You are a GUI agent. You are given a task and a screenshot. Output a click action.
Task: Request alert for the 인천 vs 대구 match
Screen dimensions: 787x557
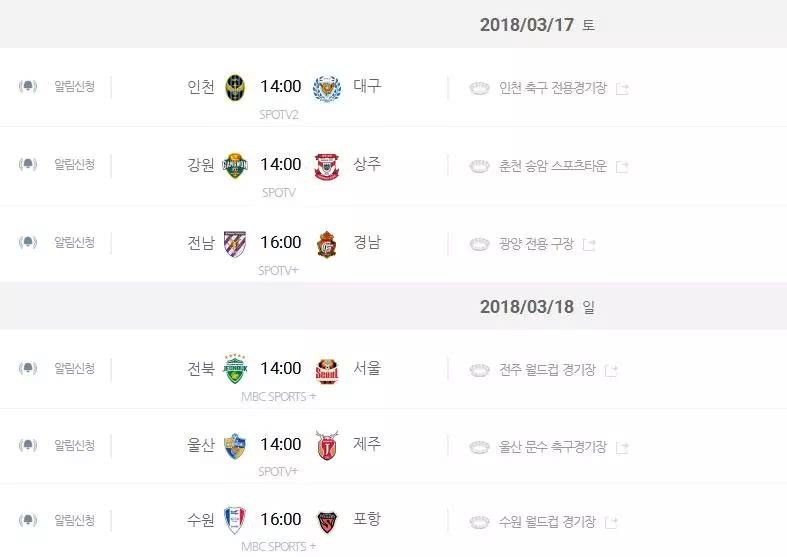(x=73, y=87)
